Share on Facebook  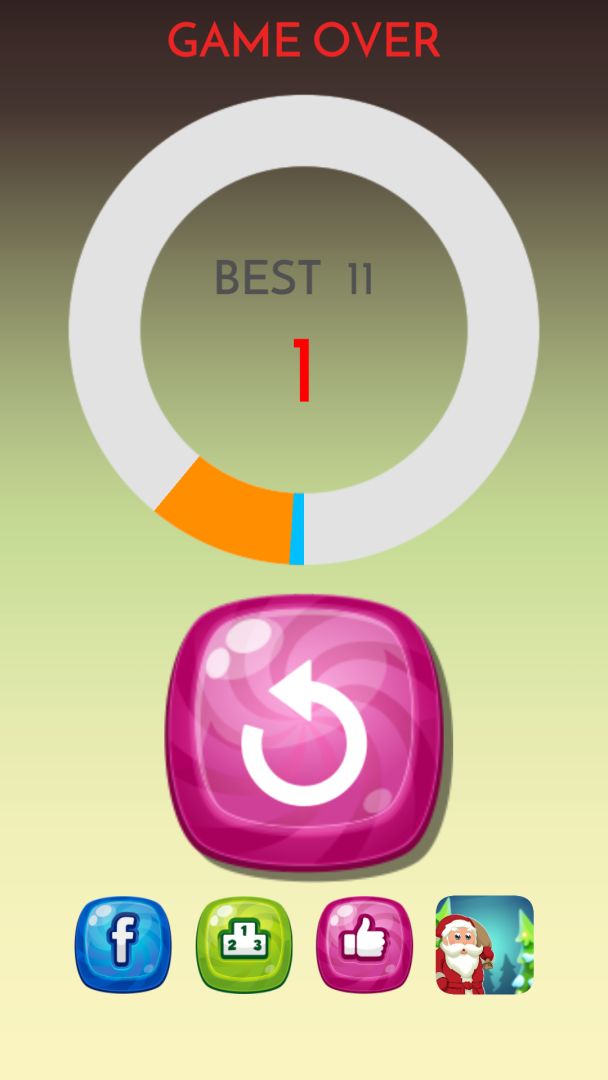tap(123, 944)
